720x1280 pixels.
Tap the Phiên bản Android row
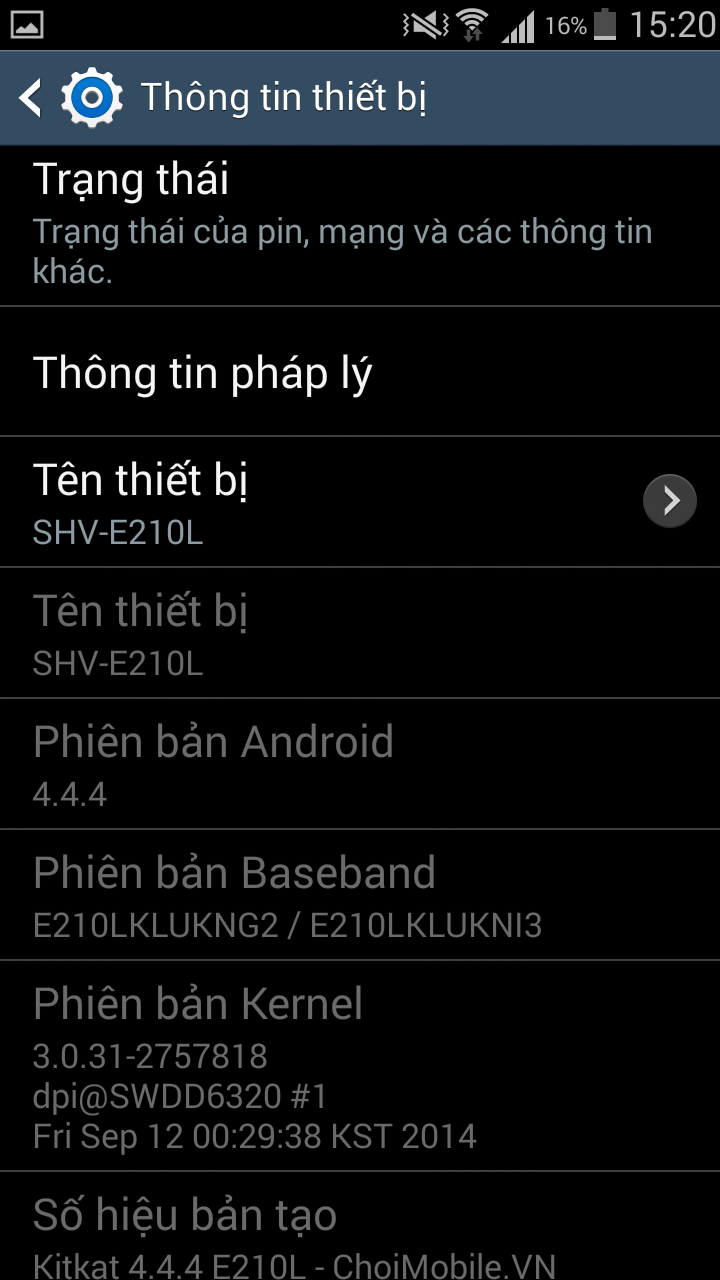(360, 764)
